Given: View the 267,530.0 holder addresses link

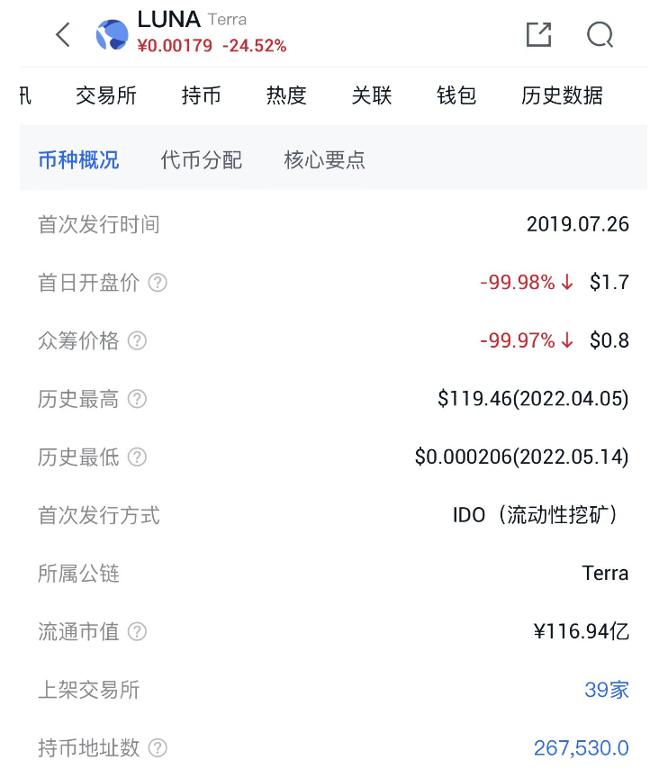Looking at the screenshot, I should (x=581, y=748).
